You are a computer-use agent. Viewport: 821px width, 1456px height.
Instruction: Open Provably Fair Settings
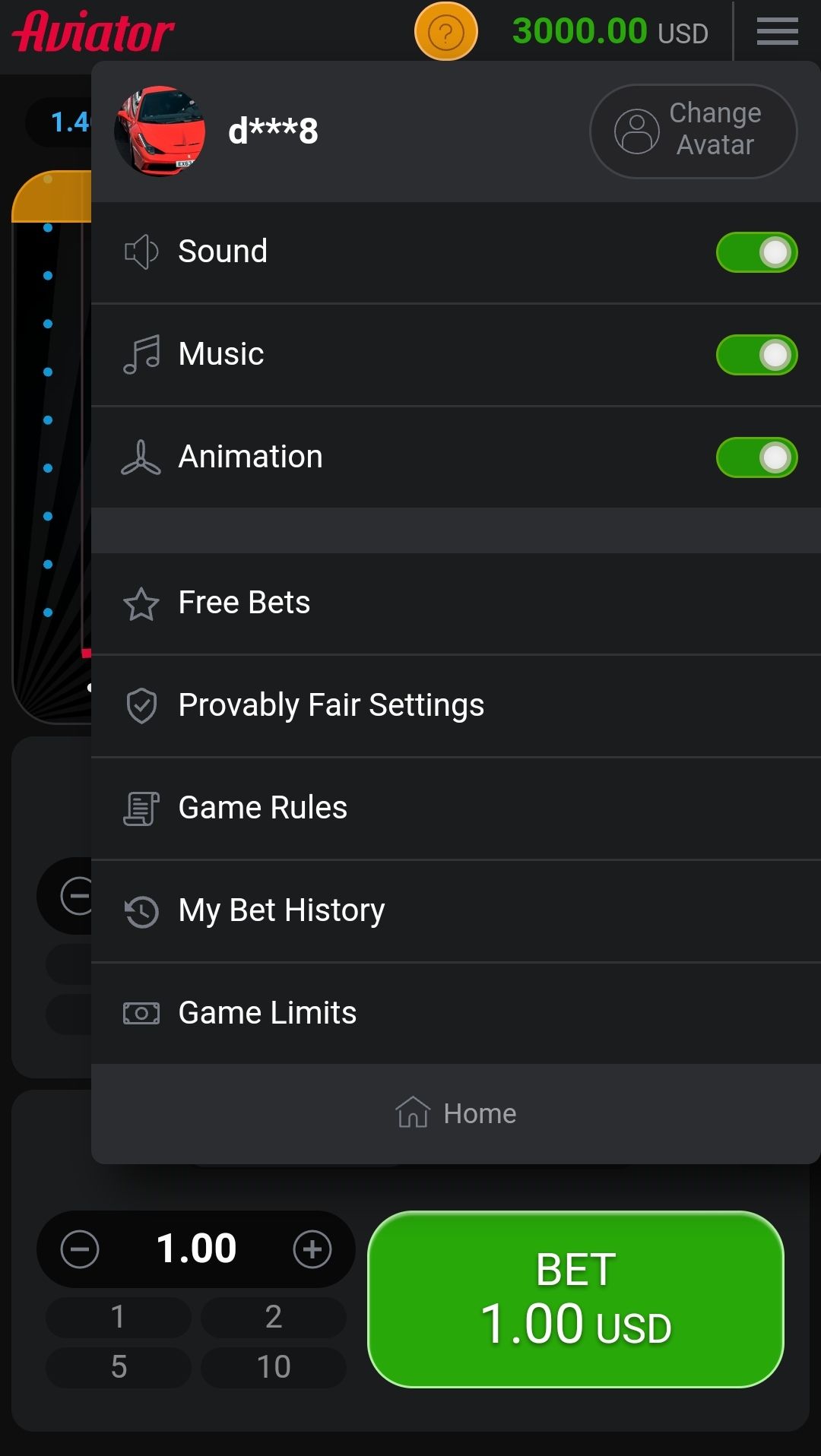tap(331, 705)
